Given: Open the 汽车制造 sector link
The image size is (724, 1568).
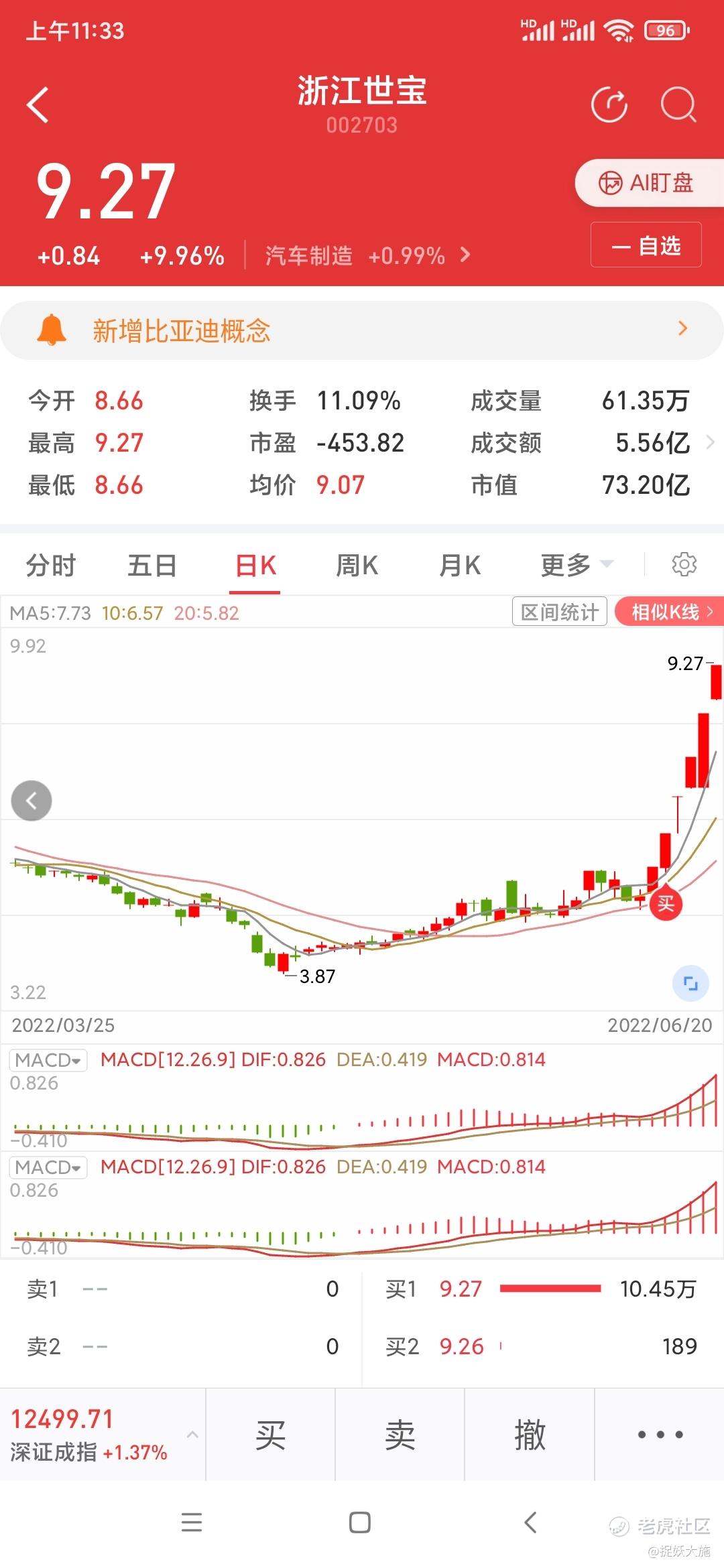Looking at the screenshot, I should point(367,255).
